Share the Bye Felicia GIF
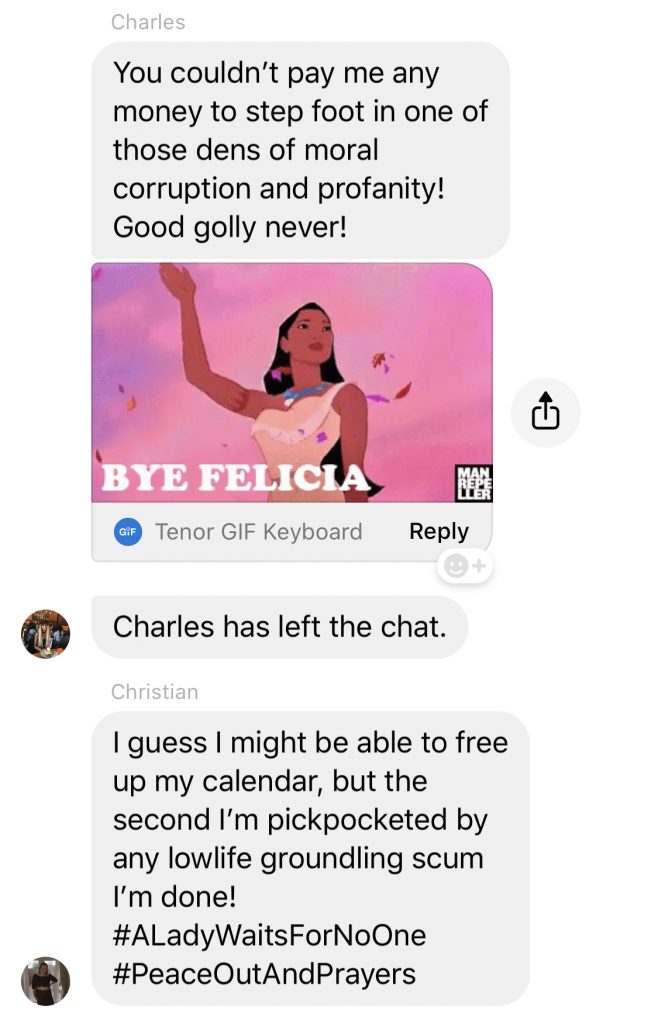 point(545,412)
